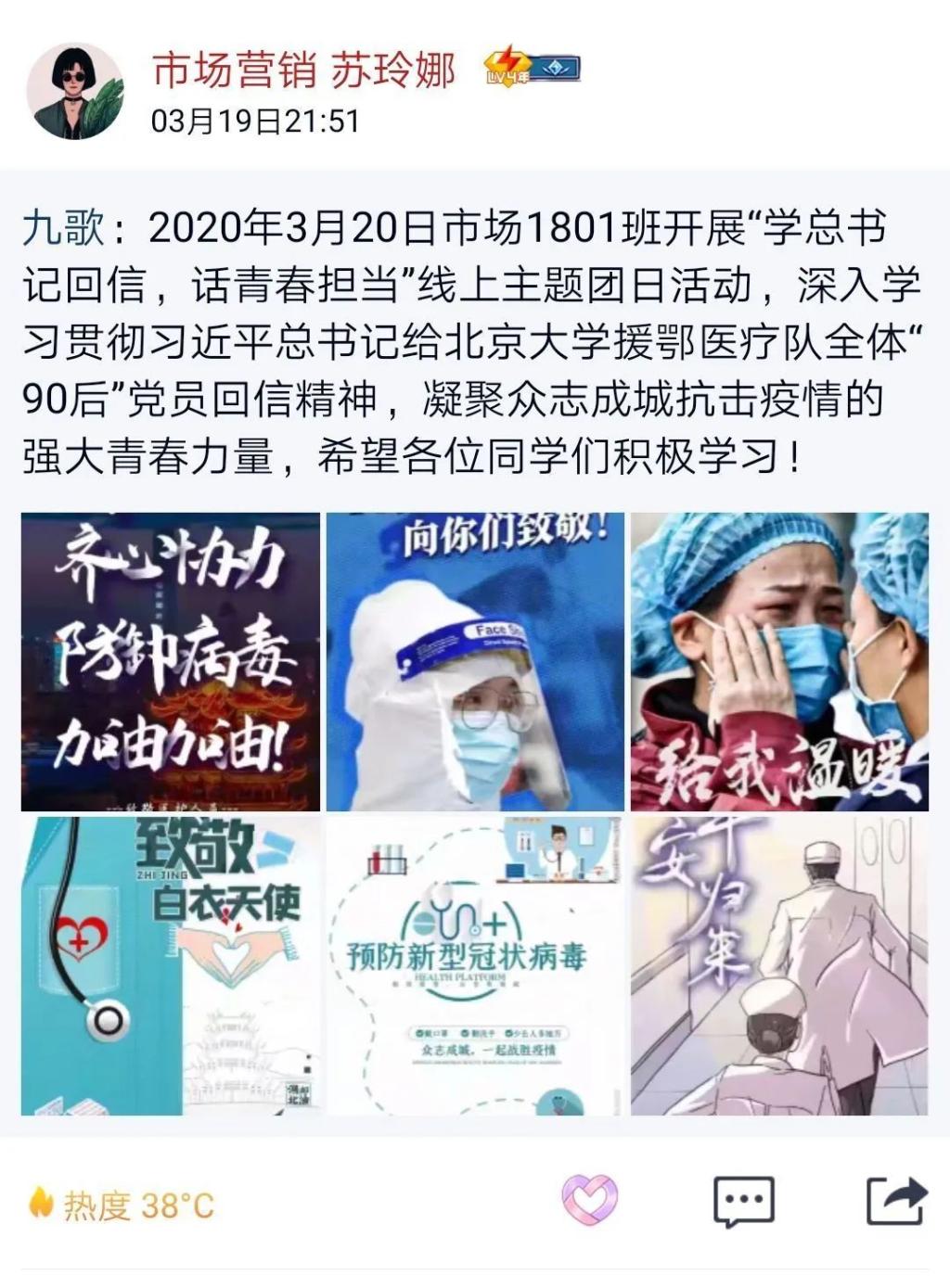Image resolution: width=950 pixels, height=1288 pixels.
Task: Open the username 市场营销 苏玲娜
Action: pyautogui.click(x=303, y=70)
